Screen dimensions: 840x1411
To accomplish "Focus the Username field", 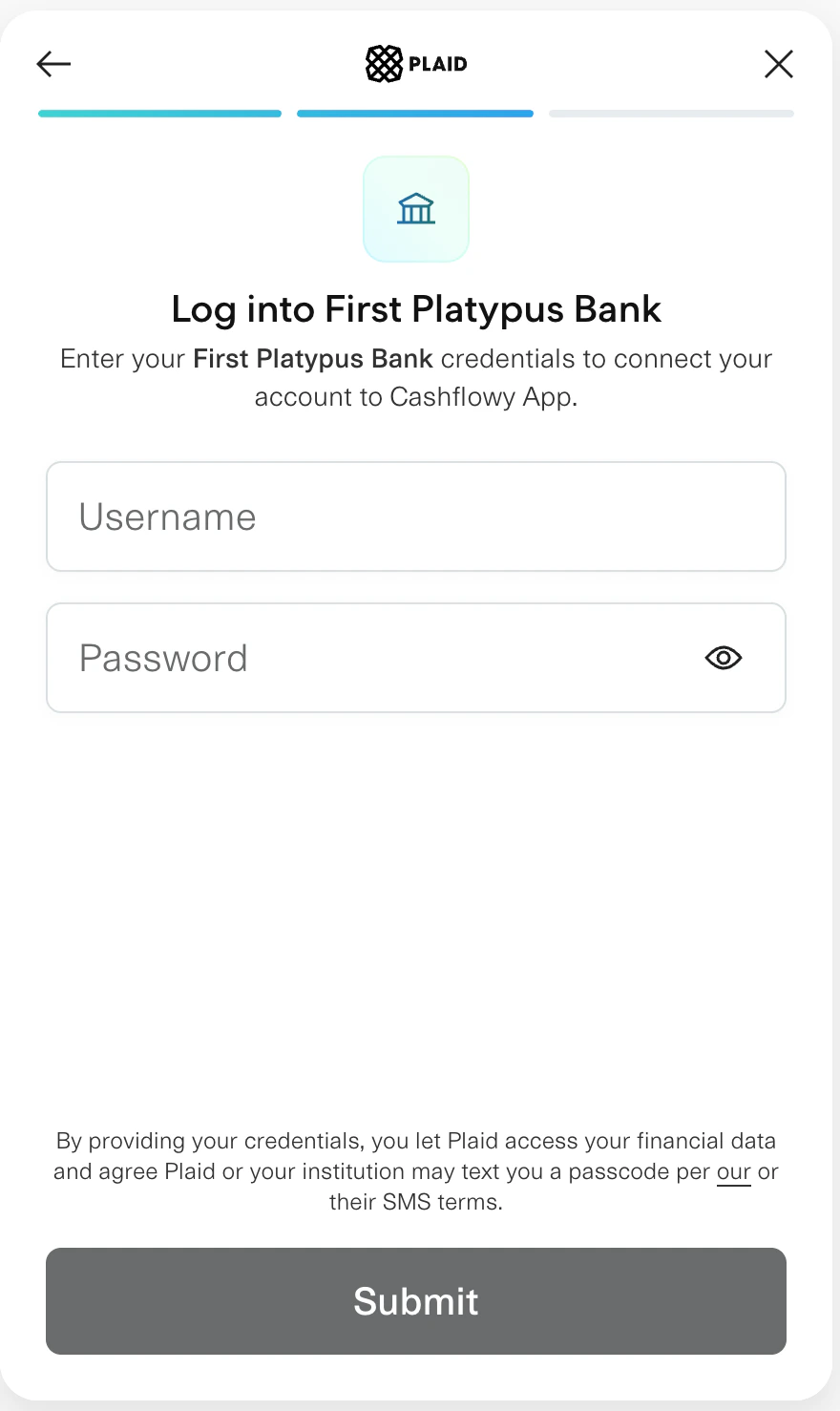I will click(416, 516).
